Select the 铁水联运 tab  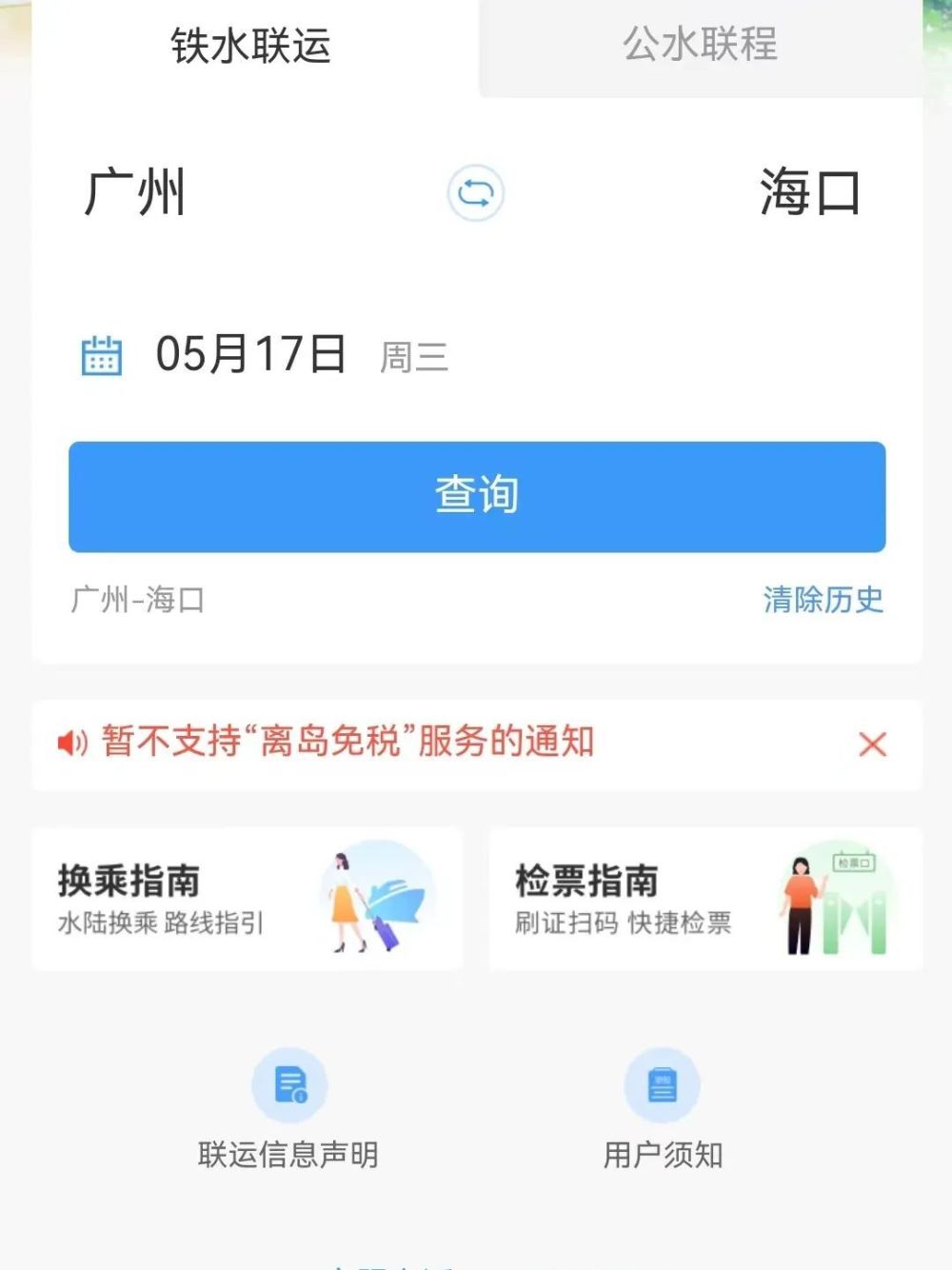point(251,45)
